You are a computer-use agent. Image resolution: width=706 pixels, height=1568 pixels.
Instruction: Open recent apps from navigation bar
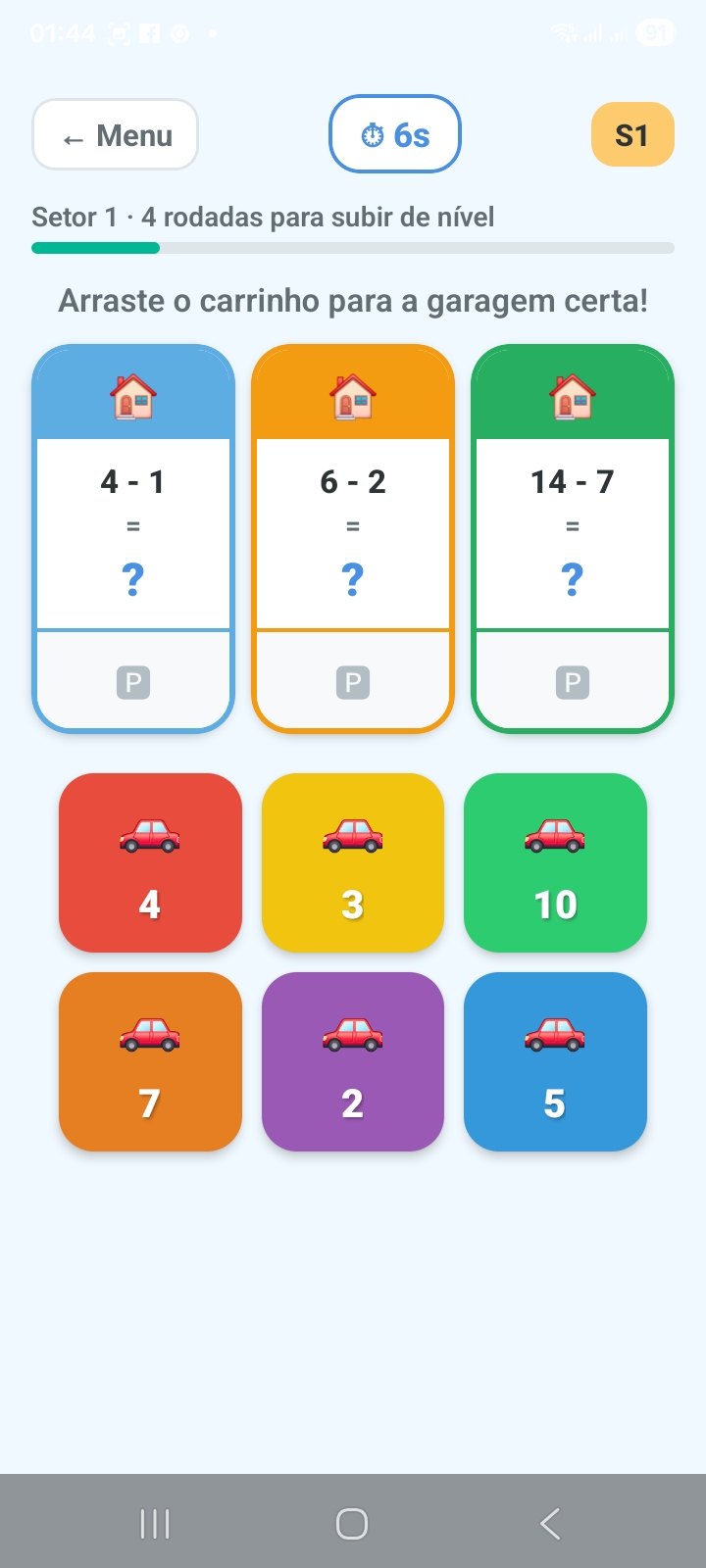[x=155, y=1524]
